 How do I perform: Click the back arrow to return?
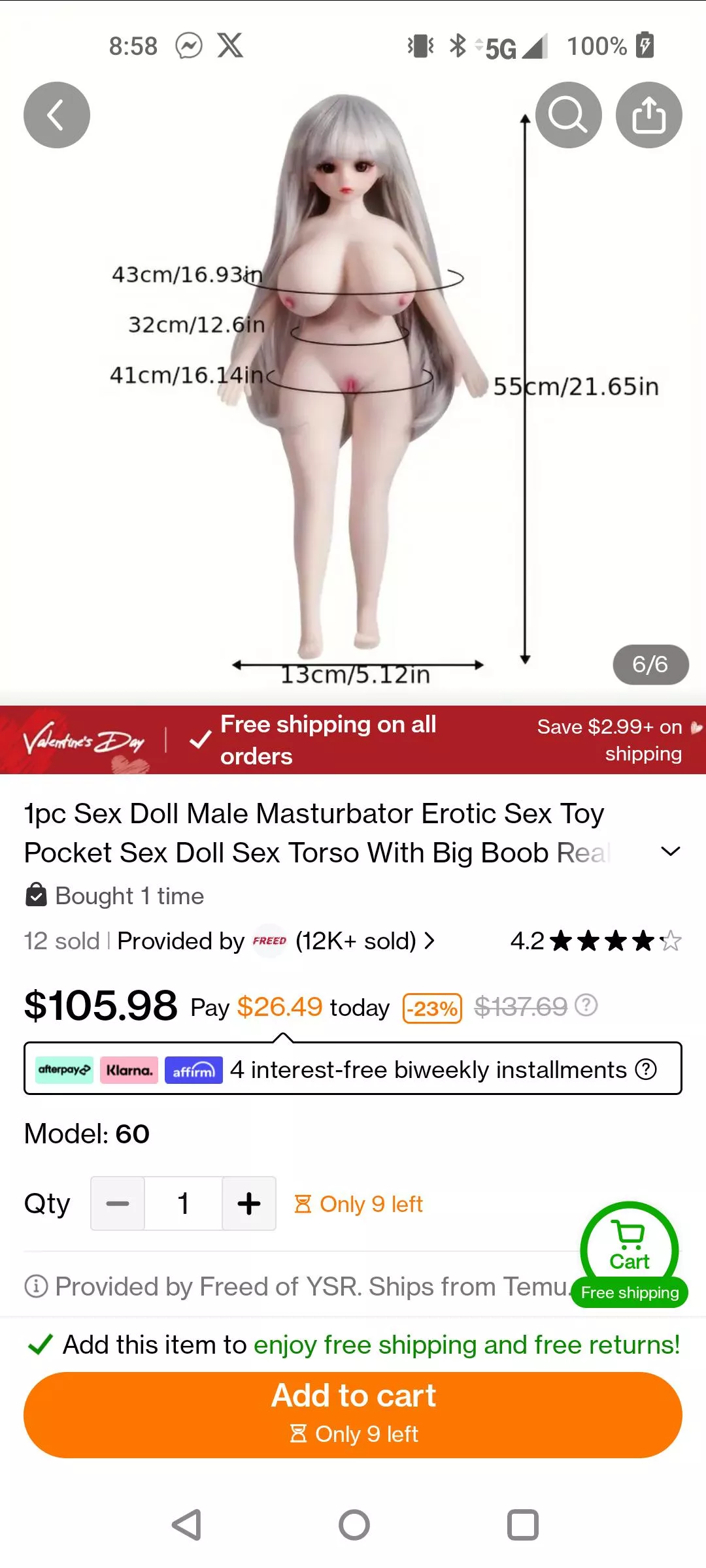point(56,115)
